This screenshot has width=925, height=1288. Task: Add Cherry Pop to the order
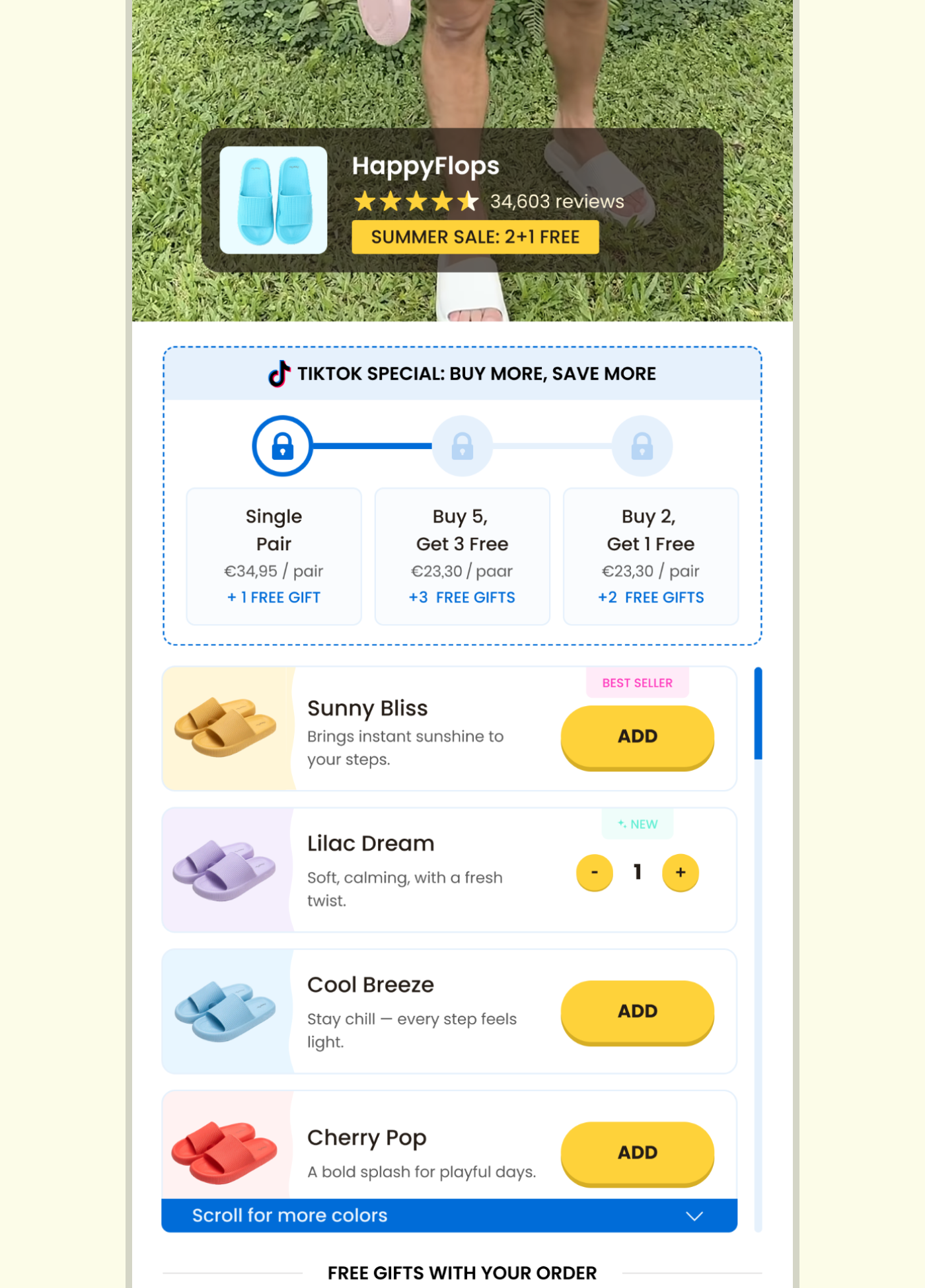pos(637,1152)
